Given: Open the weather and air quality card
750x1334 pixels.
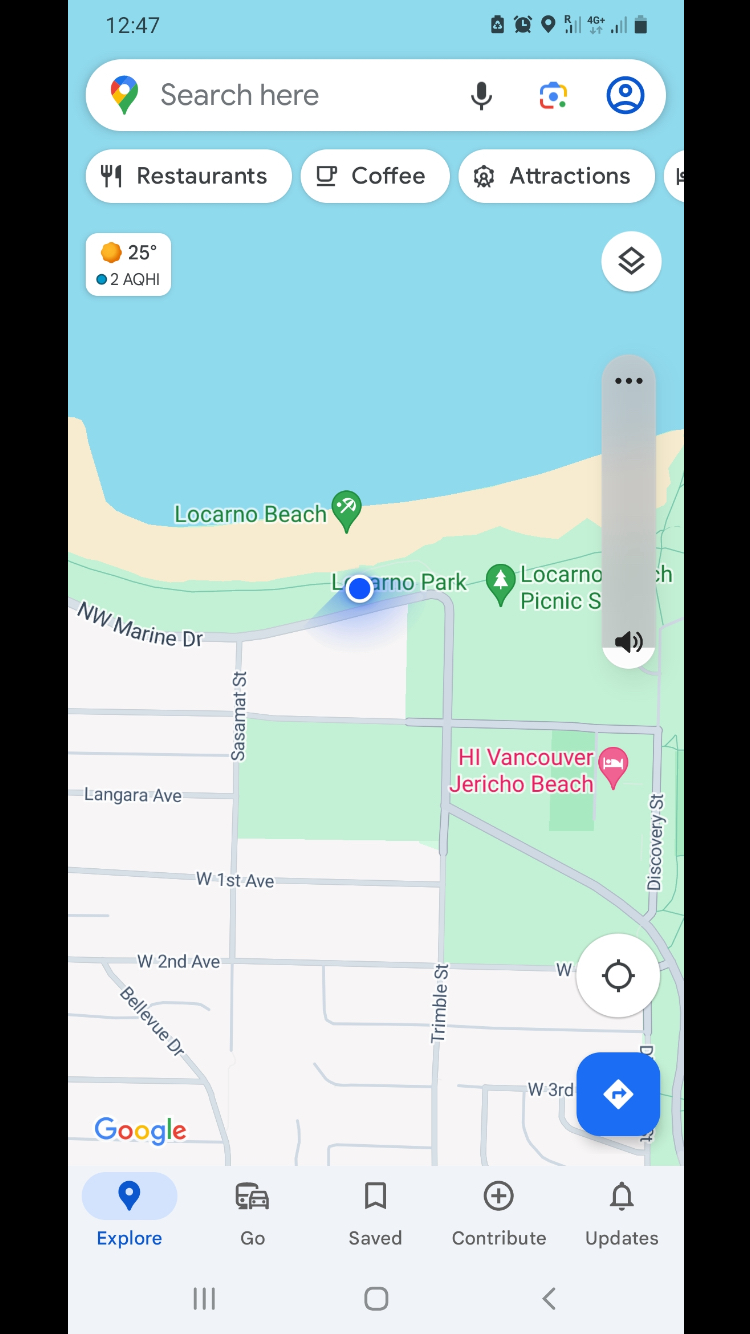Looking at the screenshot, I should 128,265.
